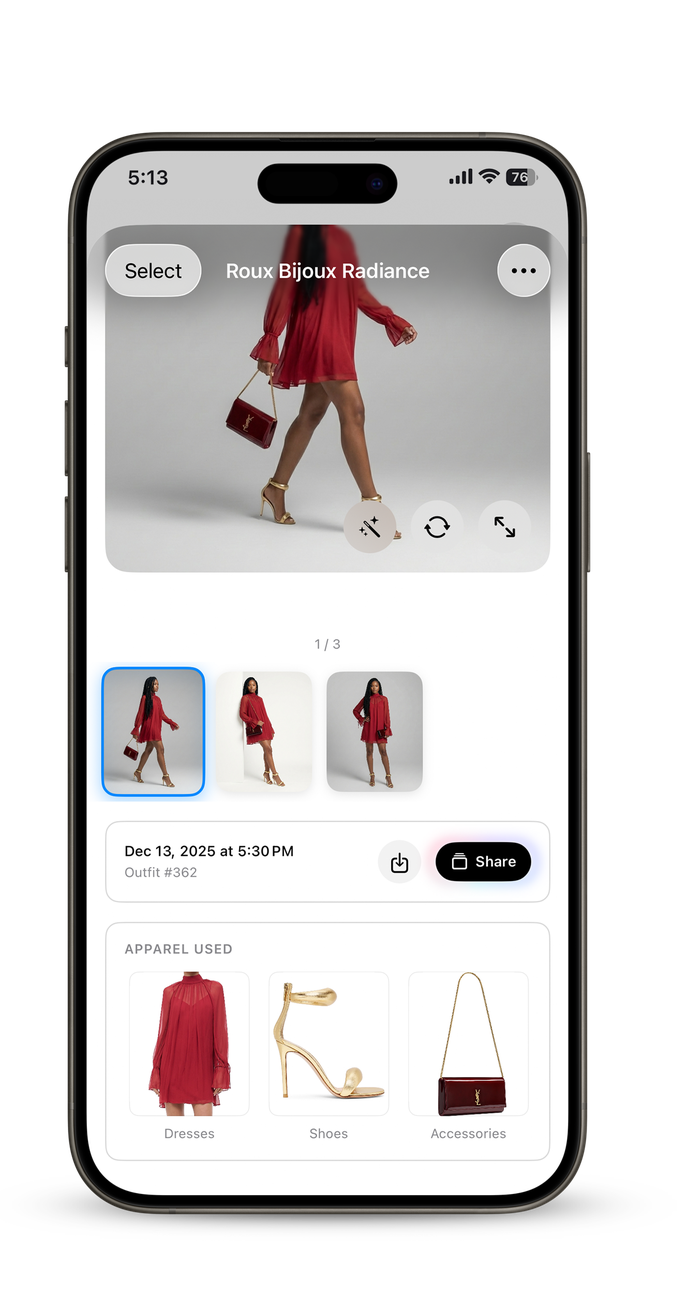The image size is (680, 1297).
Task: Expand the outfit image to fullscreen
Action: [x=504, y=526]
